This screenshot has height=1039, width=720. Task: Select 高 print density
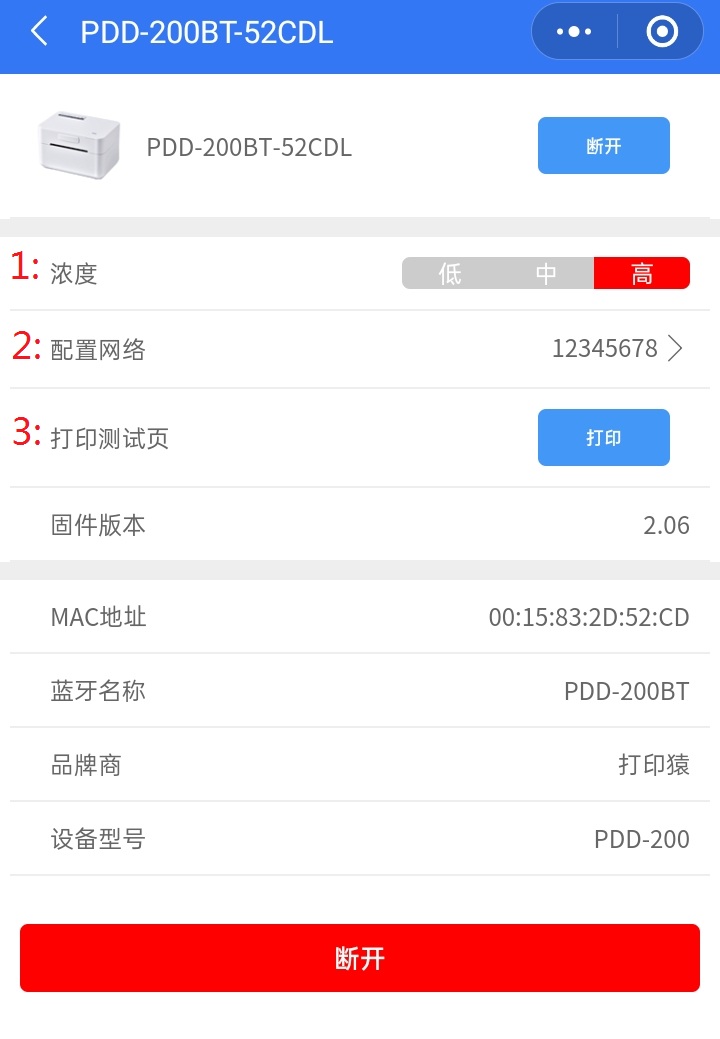click(641, 273)
